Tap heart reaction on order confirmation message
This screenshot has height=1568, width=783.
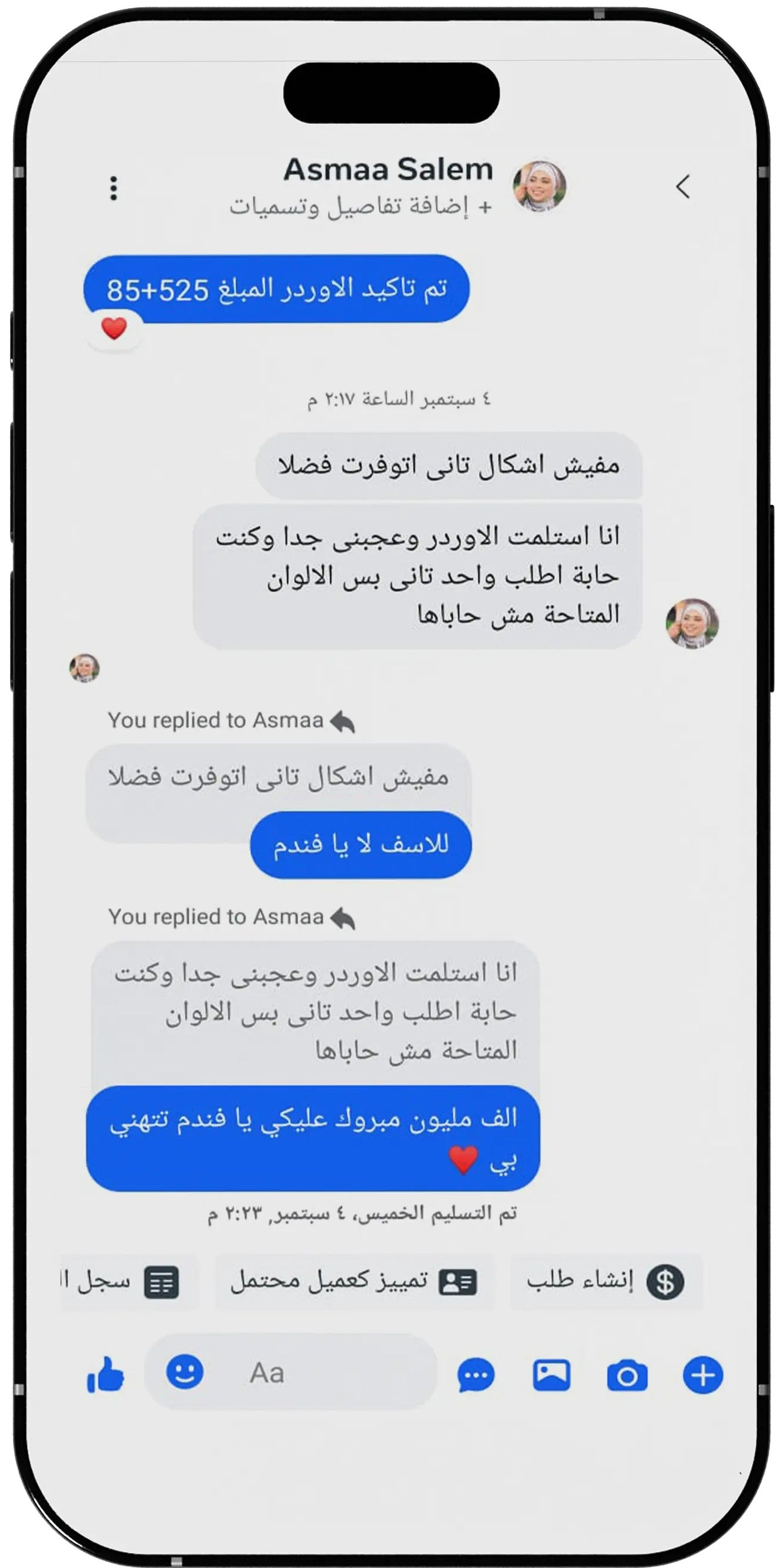[114, 329]
